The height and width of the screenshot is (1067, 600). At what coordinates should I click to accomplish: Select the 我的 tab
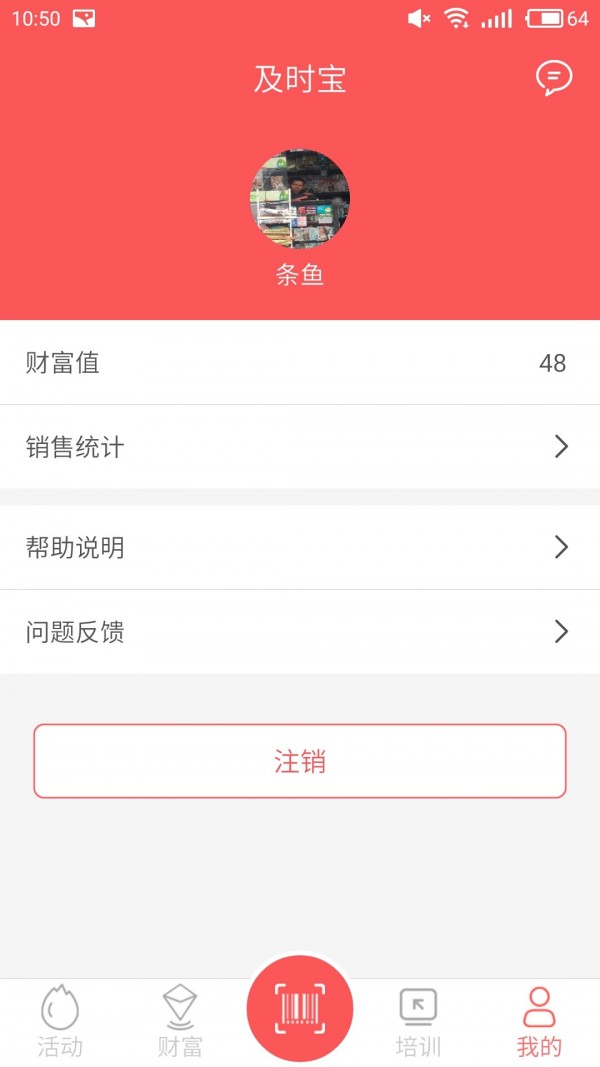(x=539, y=1021)
